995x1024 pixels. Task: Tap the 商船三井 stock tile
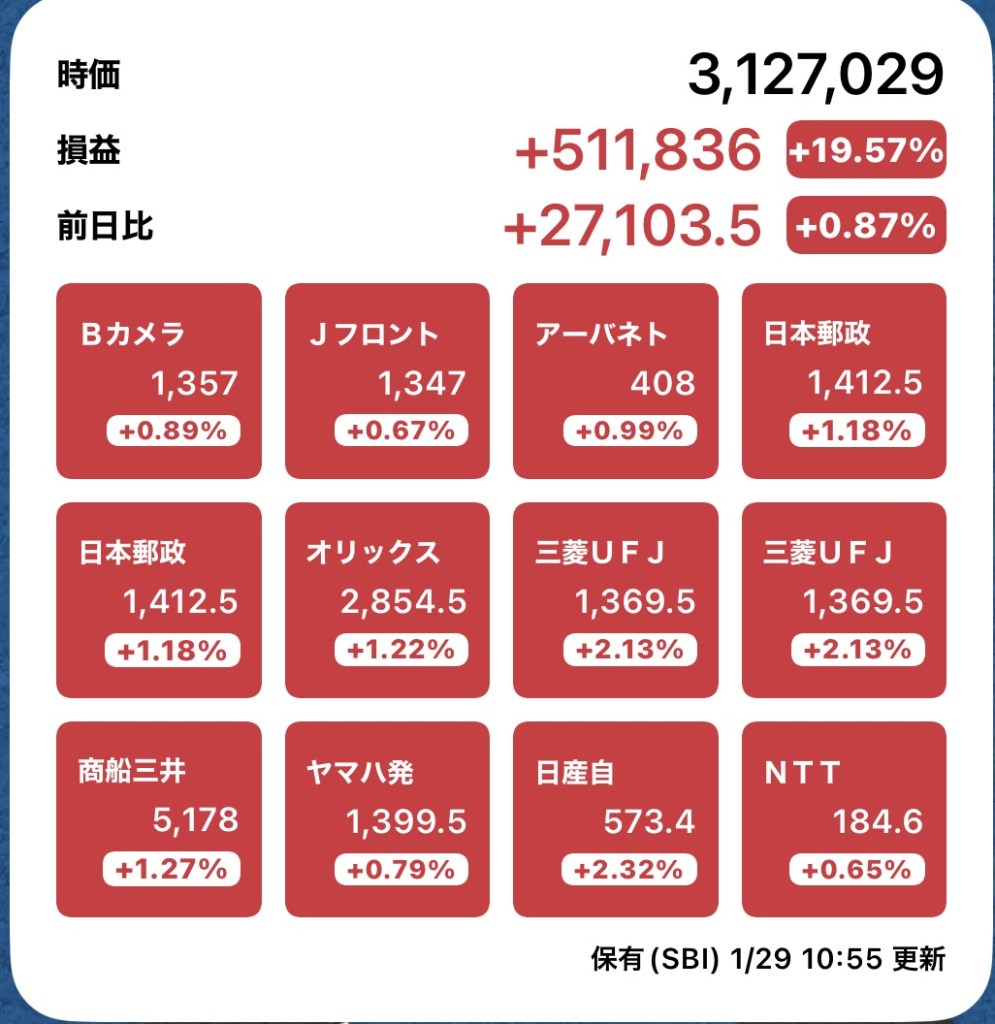159,819
